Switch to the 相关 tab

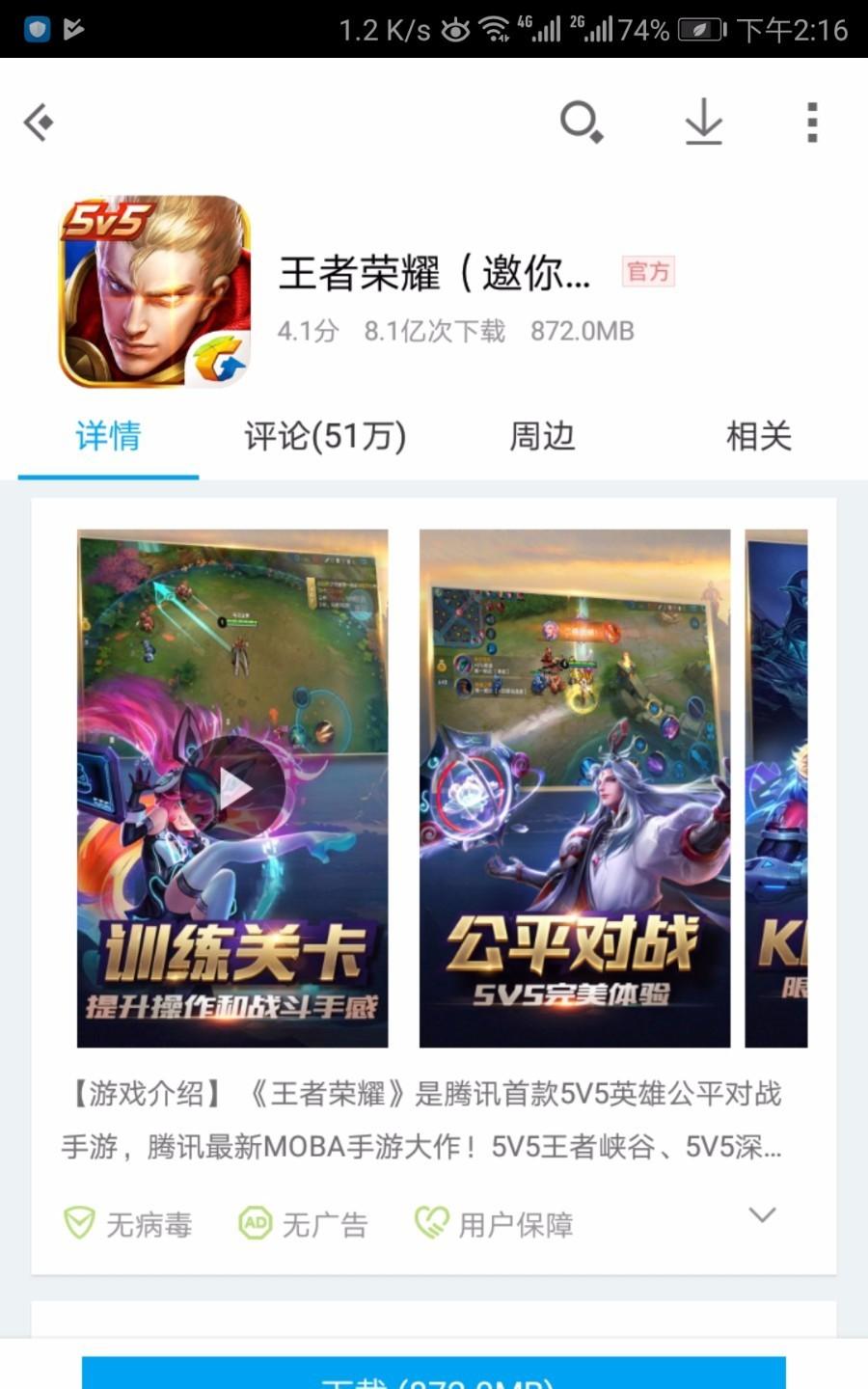(758, 436)
